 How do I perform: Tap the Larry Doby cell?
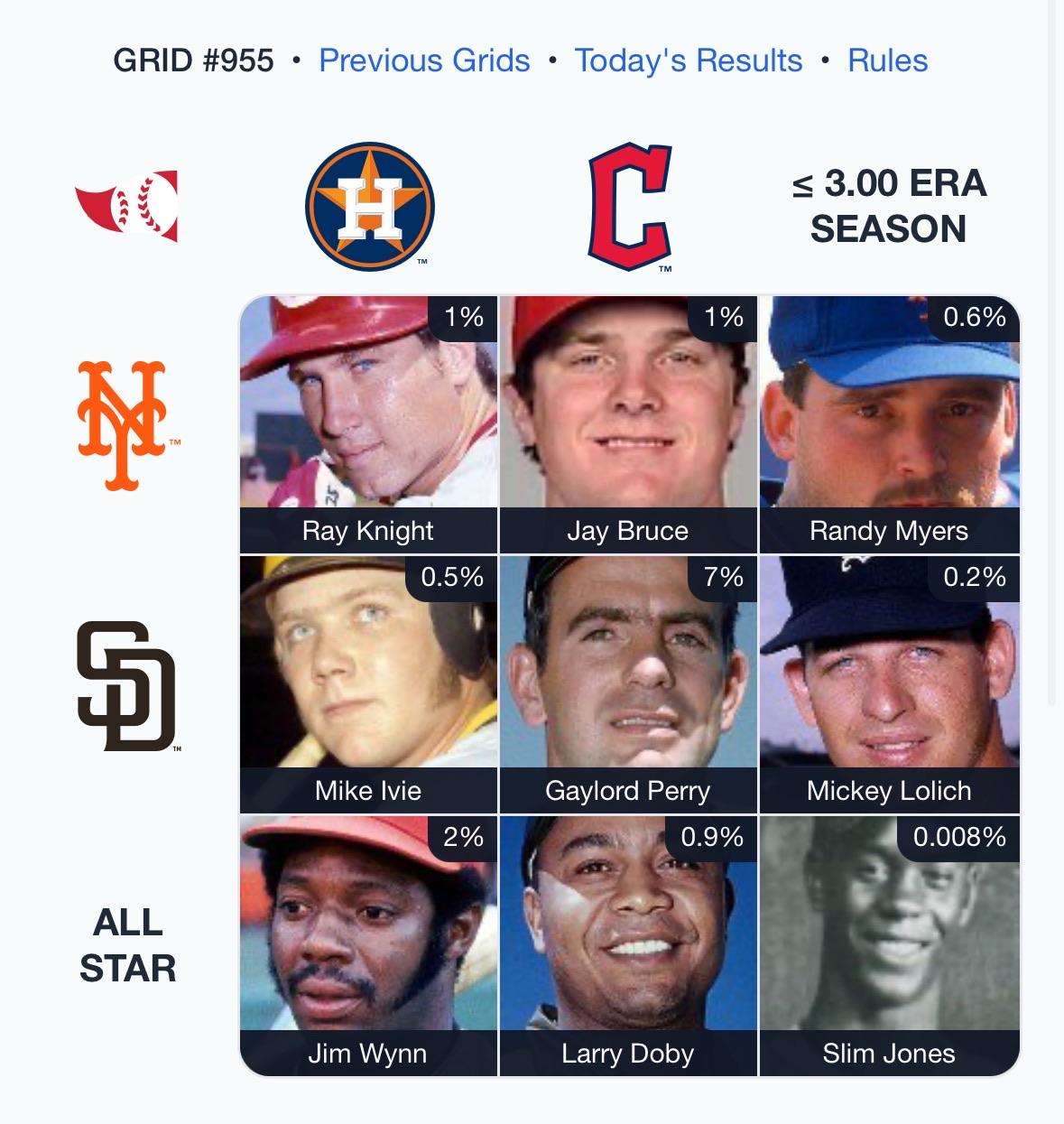[x=628, y=945]
